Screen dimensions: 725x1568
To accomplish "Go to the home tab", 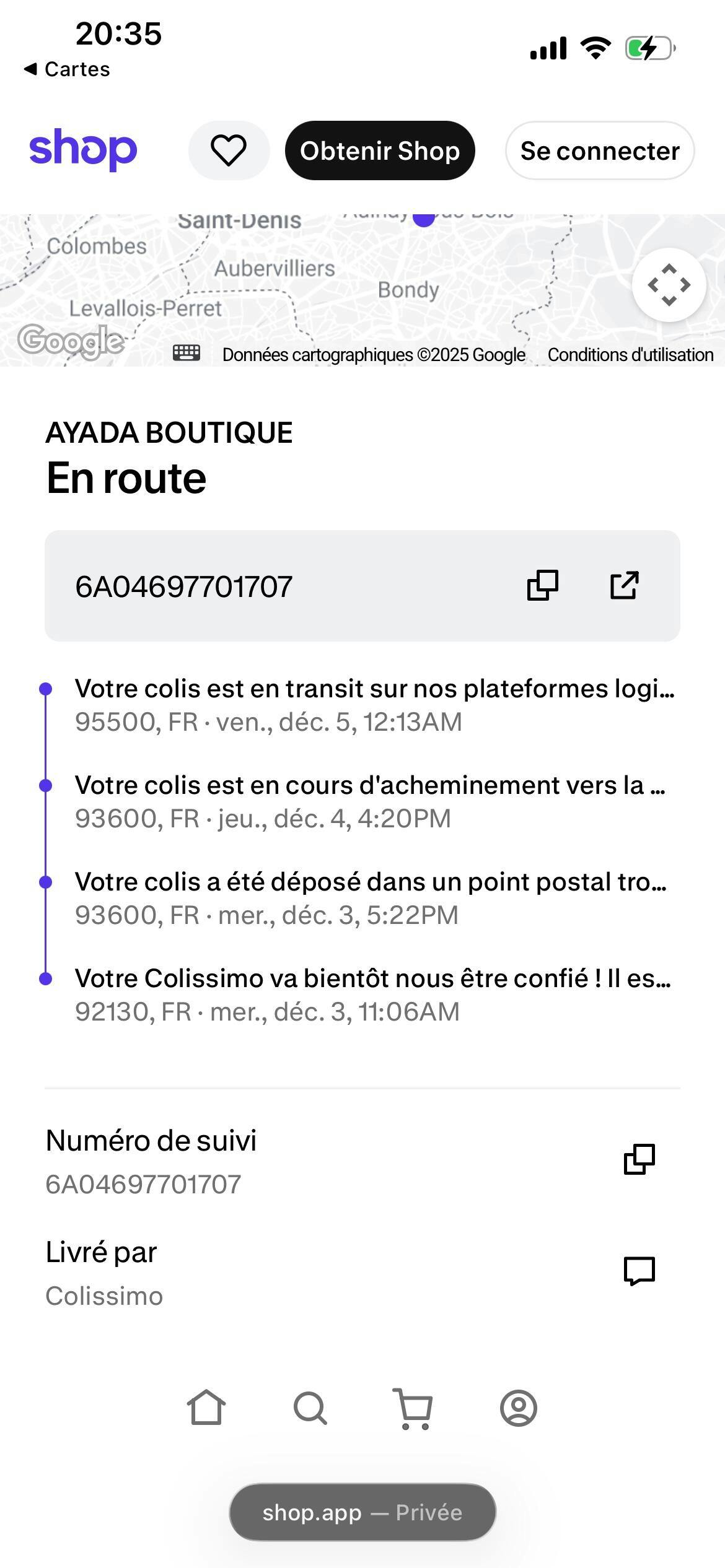I will [206, 1408].
